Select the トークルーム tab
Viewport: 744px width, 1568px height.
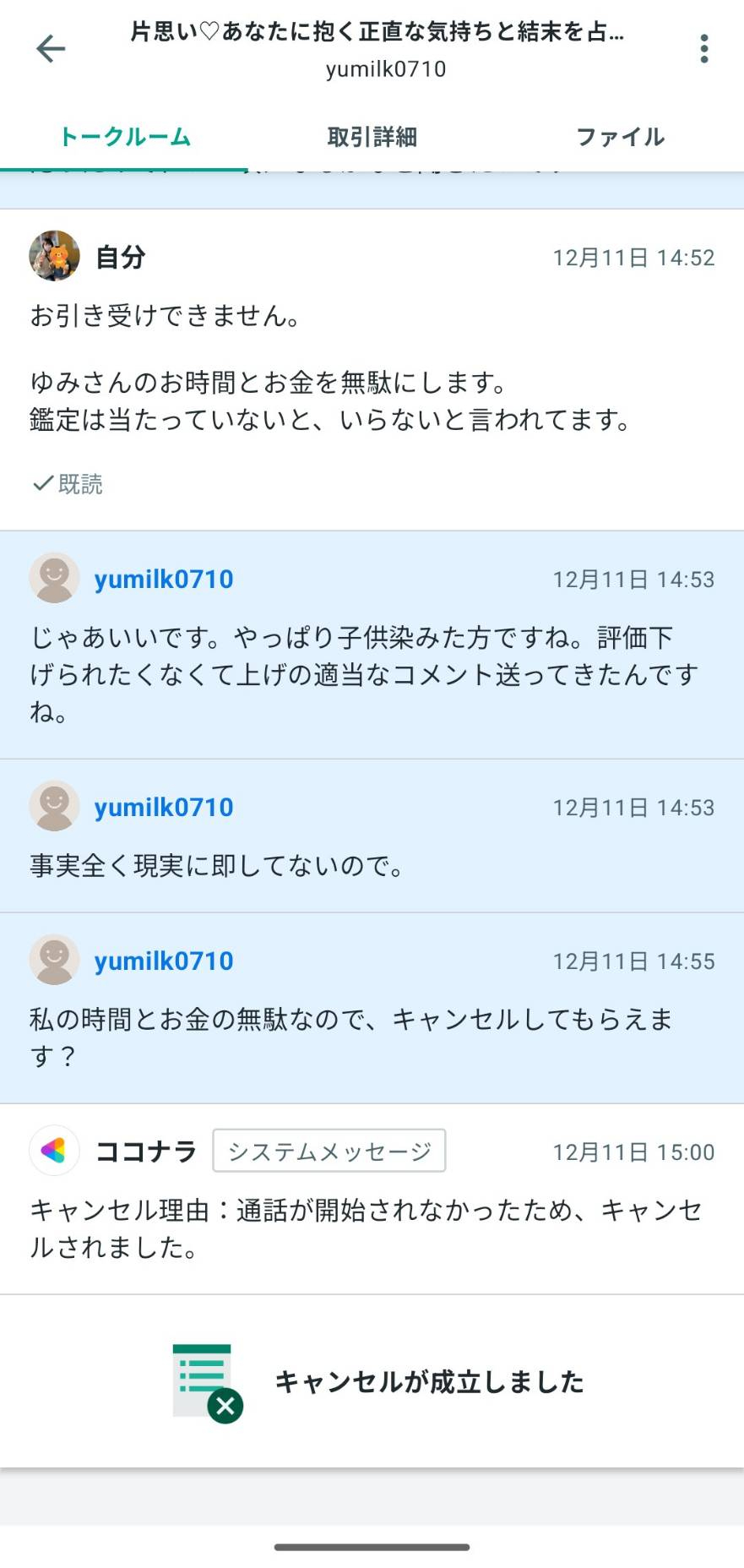pos(123,136)
